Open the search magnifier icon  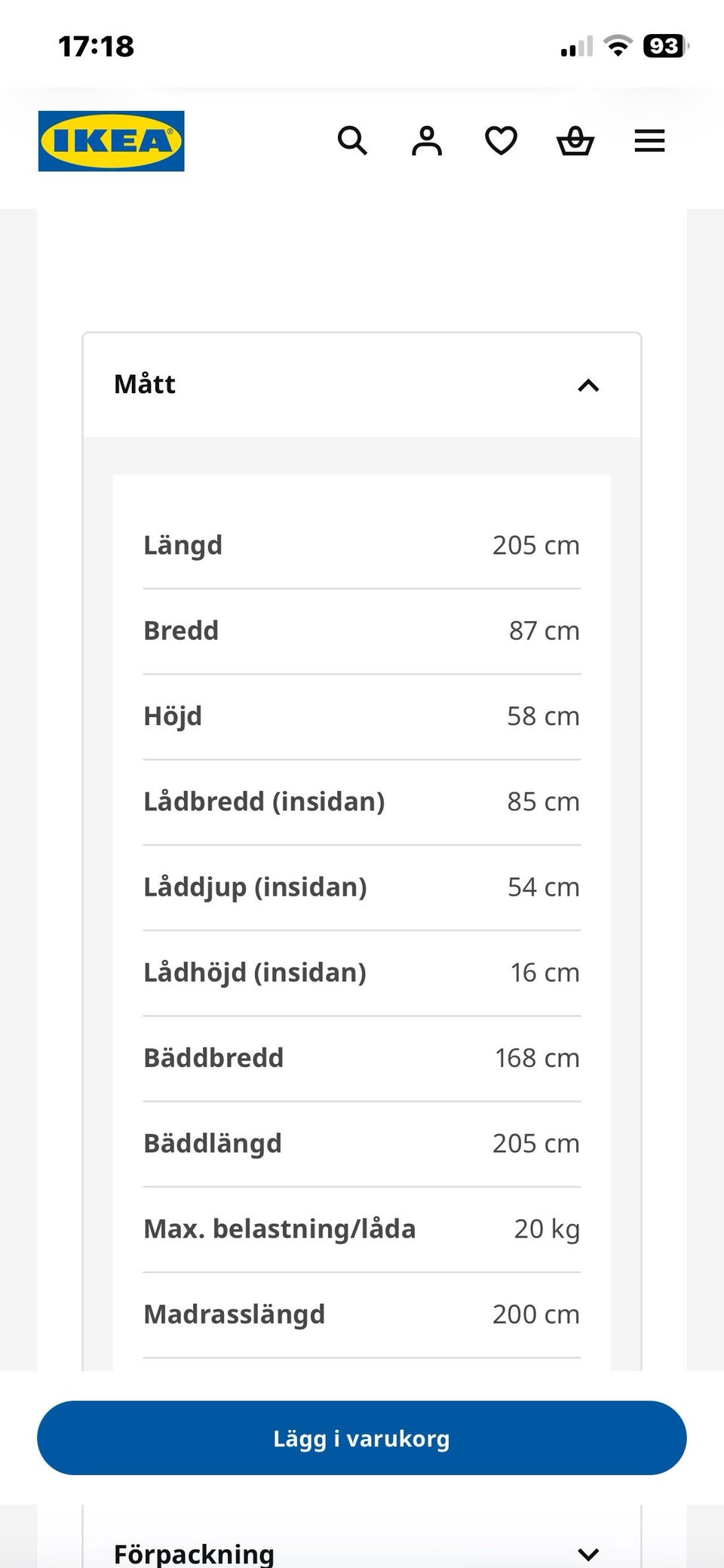pos(352,140)
